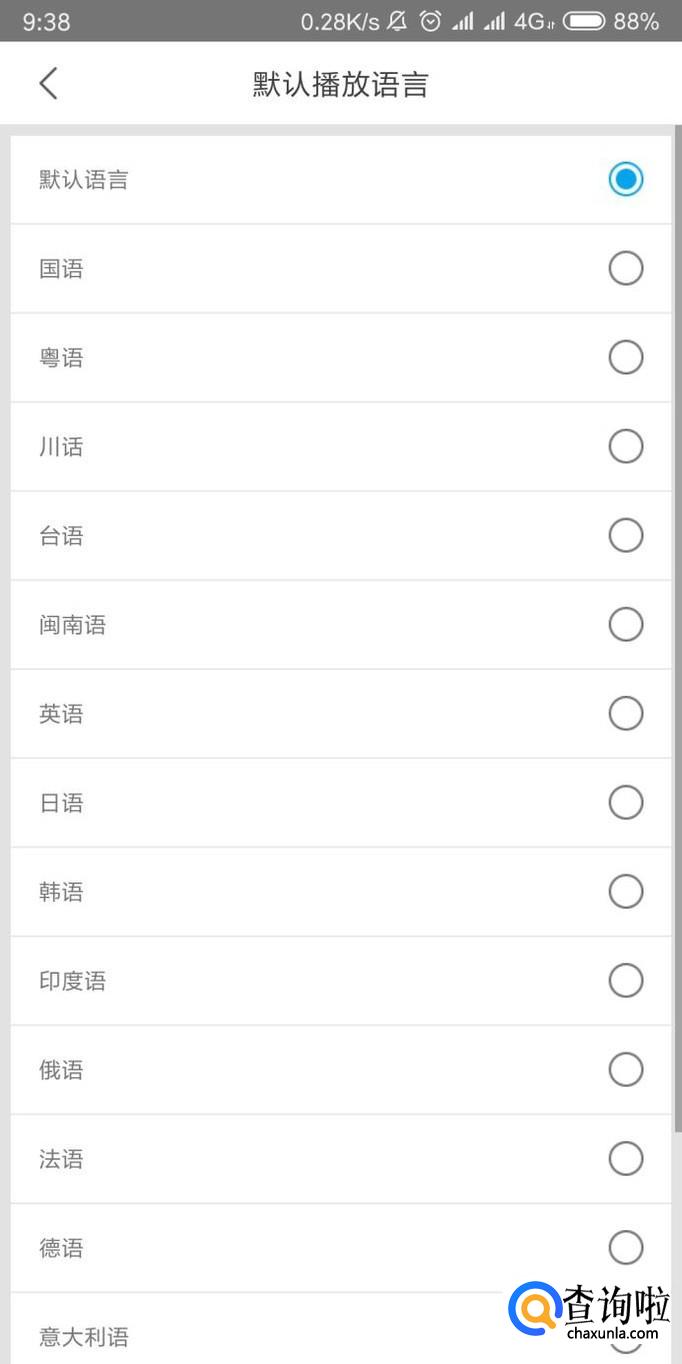Go back from 默认播放语言 screen
This screenshot has width=682, height=1364.
pos(48,84)
